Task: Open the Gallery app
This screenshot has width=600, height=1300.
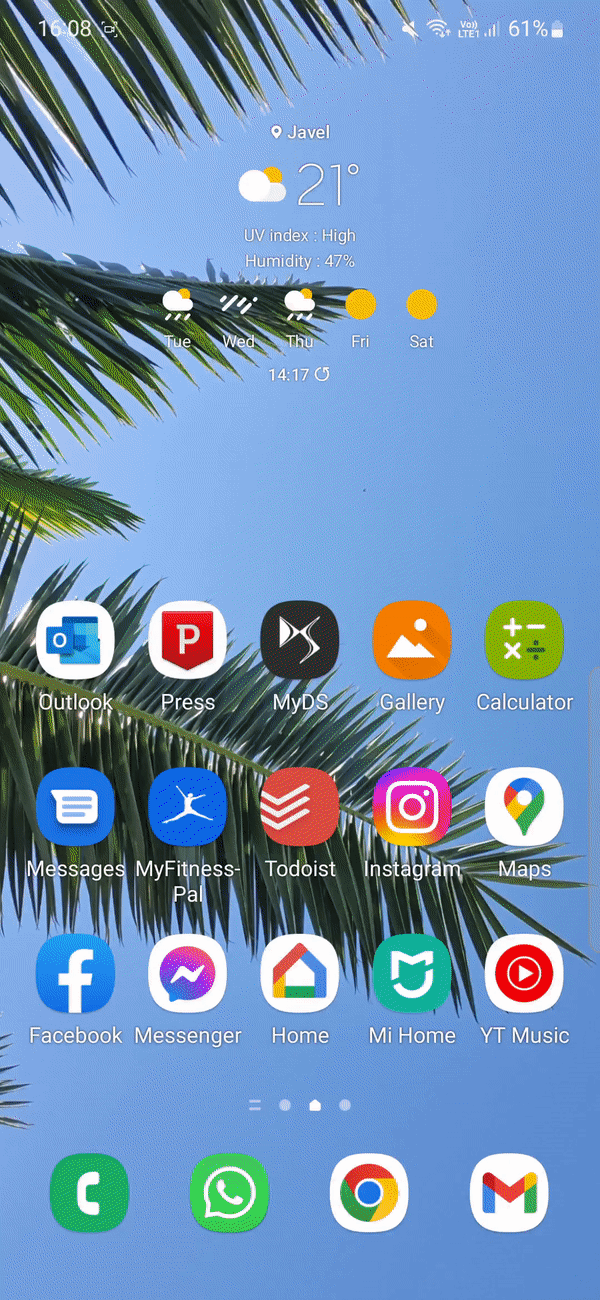Action: [412, 641]
